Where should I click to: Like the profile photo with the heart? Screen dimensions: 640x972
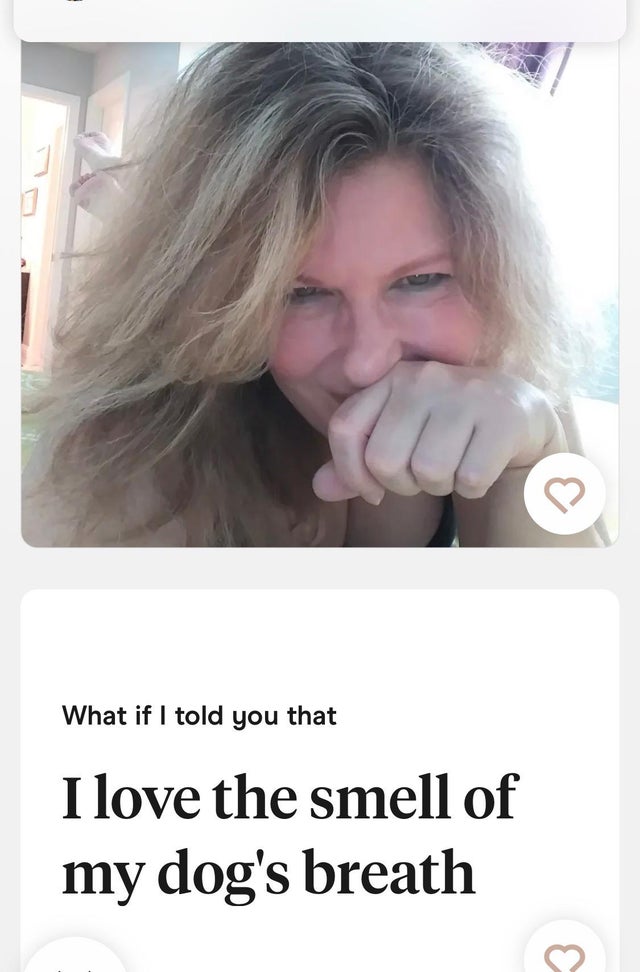pyautogui.click(x=564, y=493)
